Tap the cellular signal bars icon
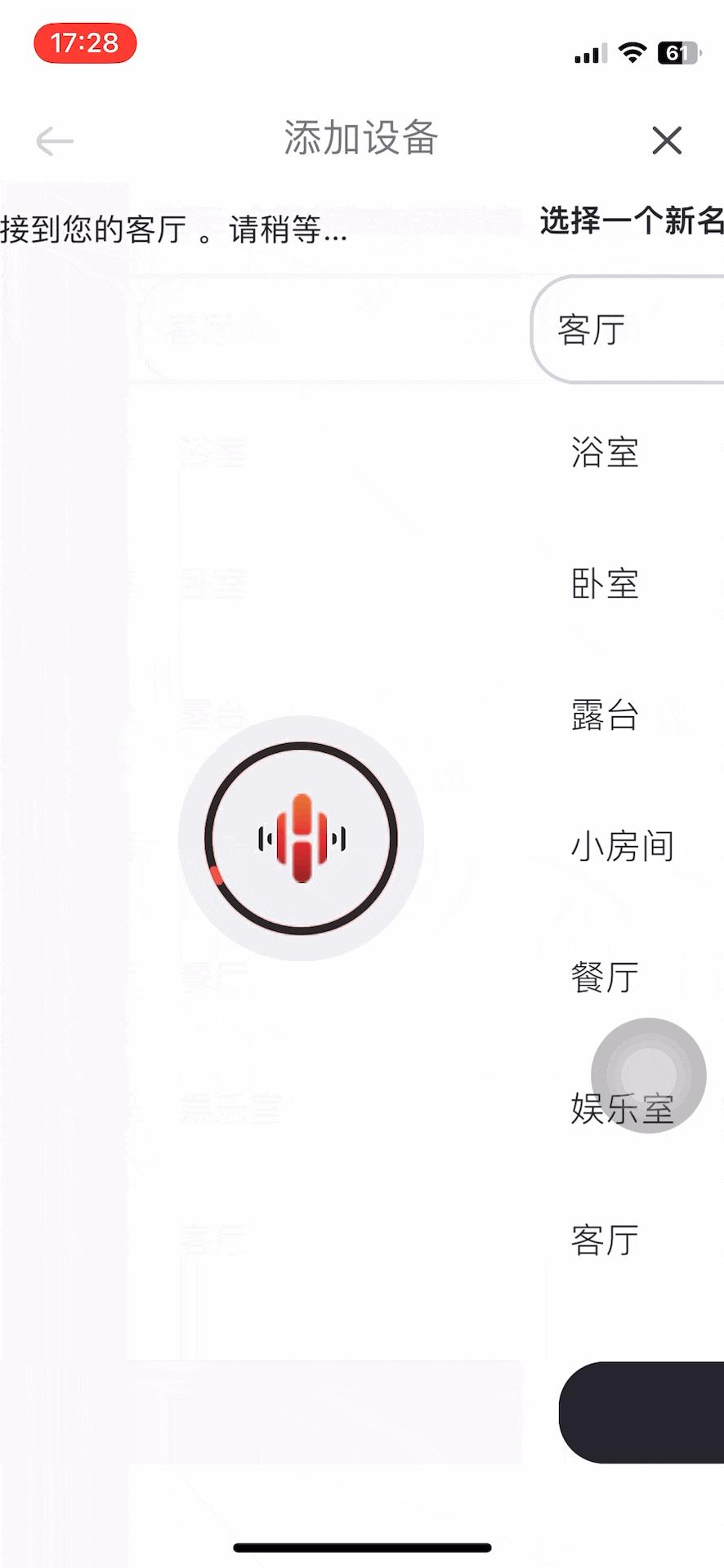 pos(590,52)
